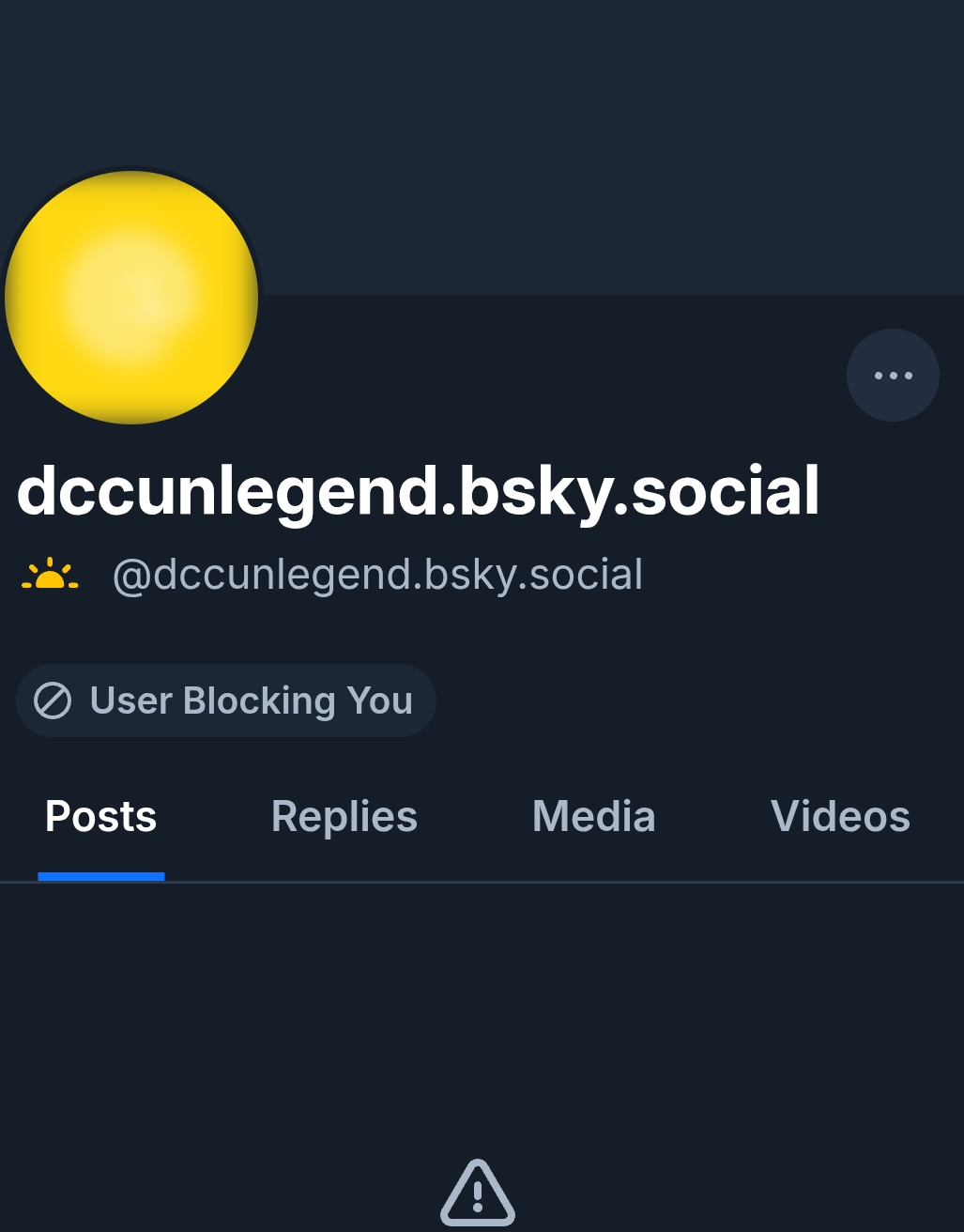This screenshot has height=1232, width=964.
Task: Open the three-dot profile options menu
Action: tap(893, 376)
